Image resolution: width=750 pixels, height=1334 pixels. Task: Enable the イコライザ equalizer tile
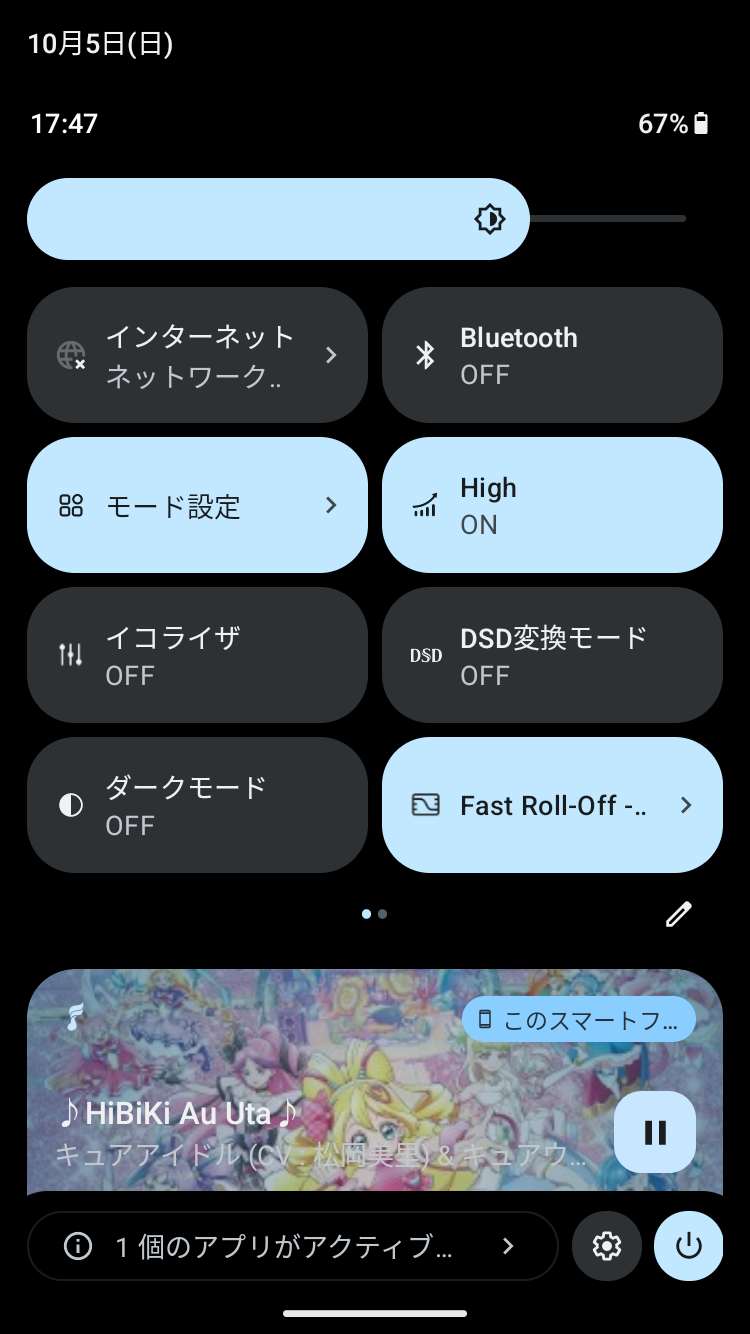pyautogui.click(x=197, y=655)
